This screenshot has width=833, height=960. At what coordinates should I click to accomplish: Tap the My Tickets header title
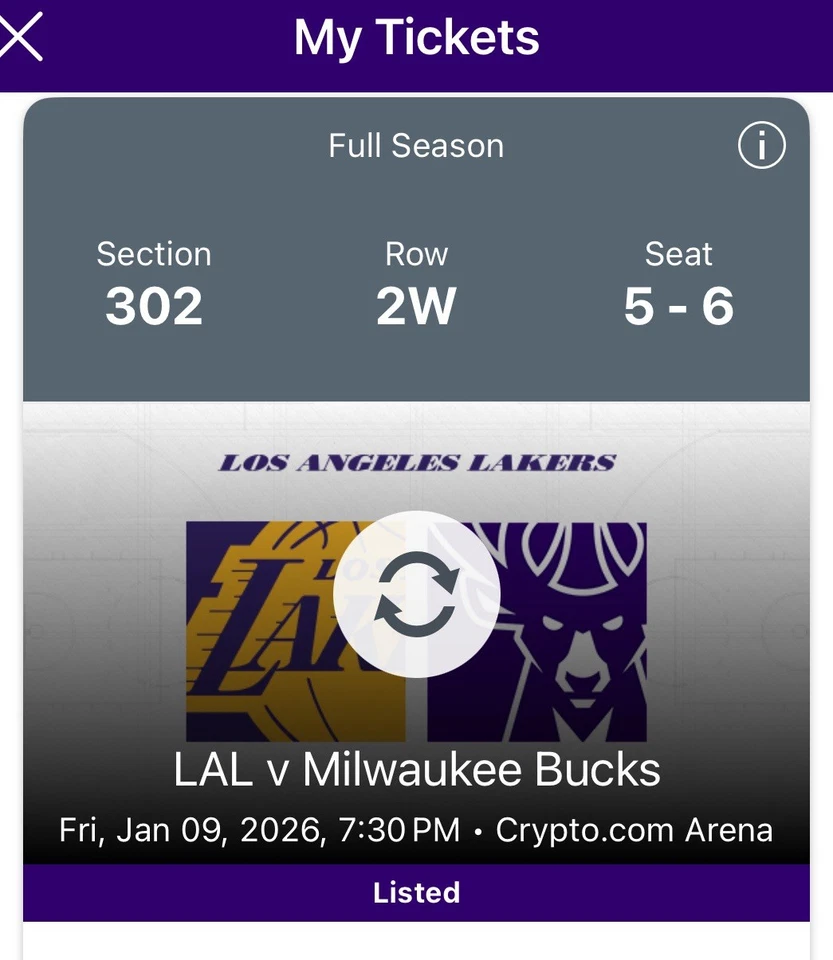click(x=416, y=37)
